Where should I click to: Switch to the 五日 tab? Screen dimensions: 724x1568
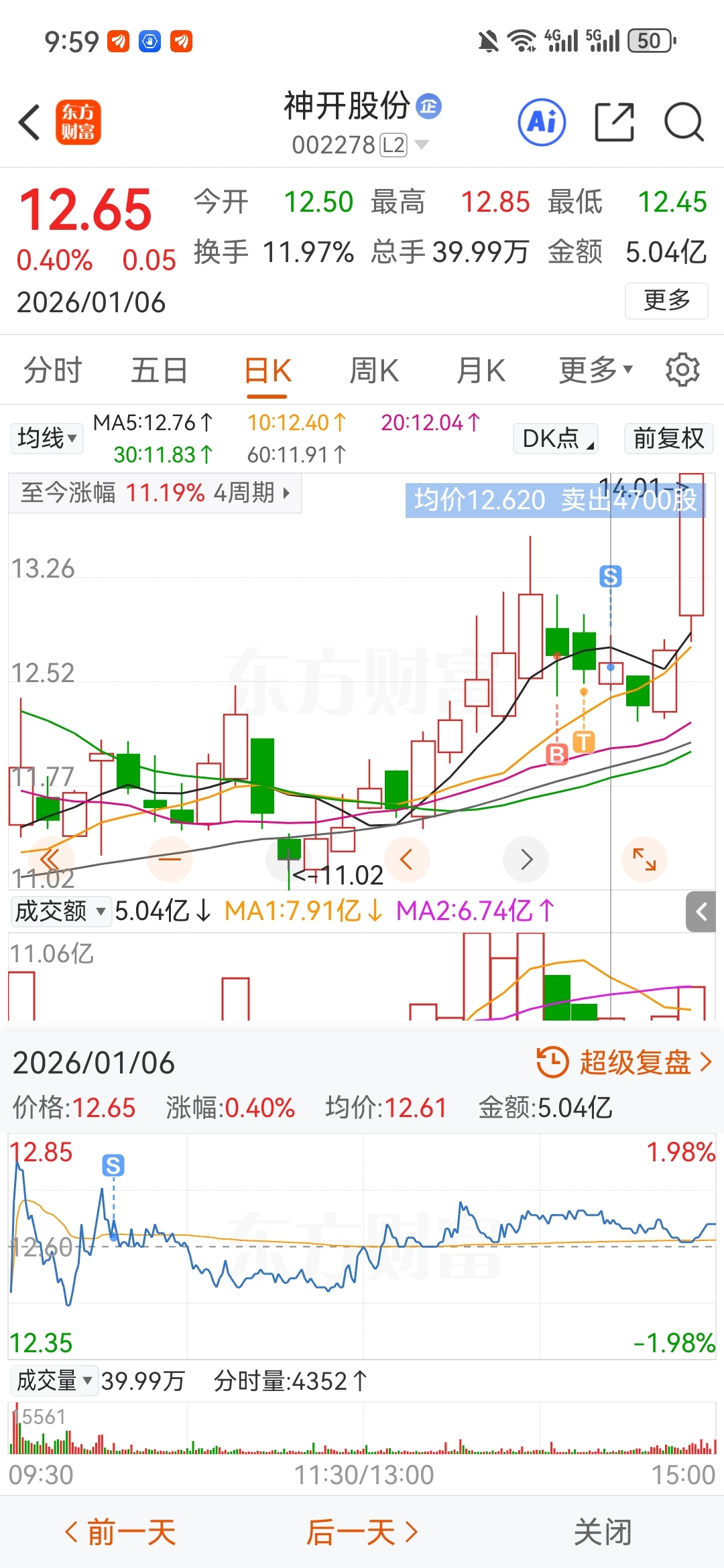159,371
